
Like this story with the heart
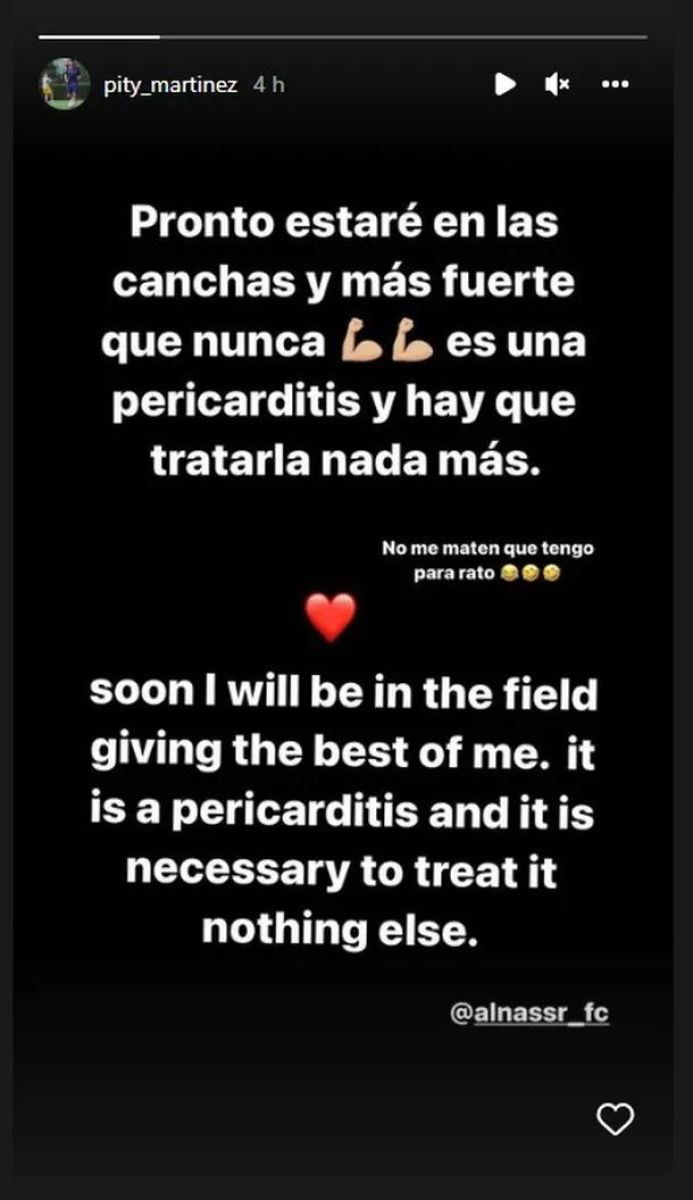[x=614, y=1118]
